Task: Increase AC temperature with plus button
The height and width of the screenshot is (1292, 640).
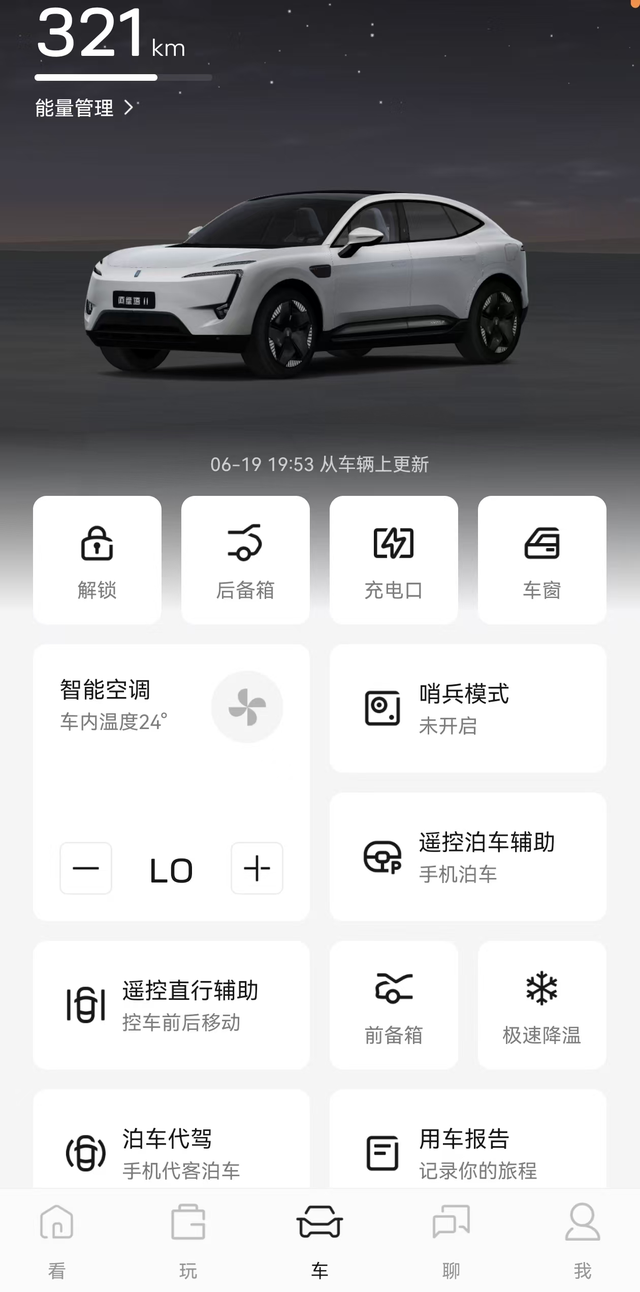Action: pyautogui.click(x=257, y=868)
